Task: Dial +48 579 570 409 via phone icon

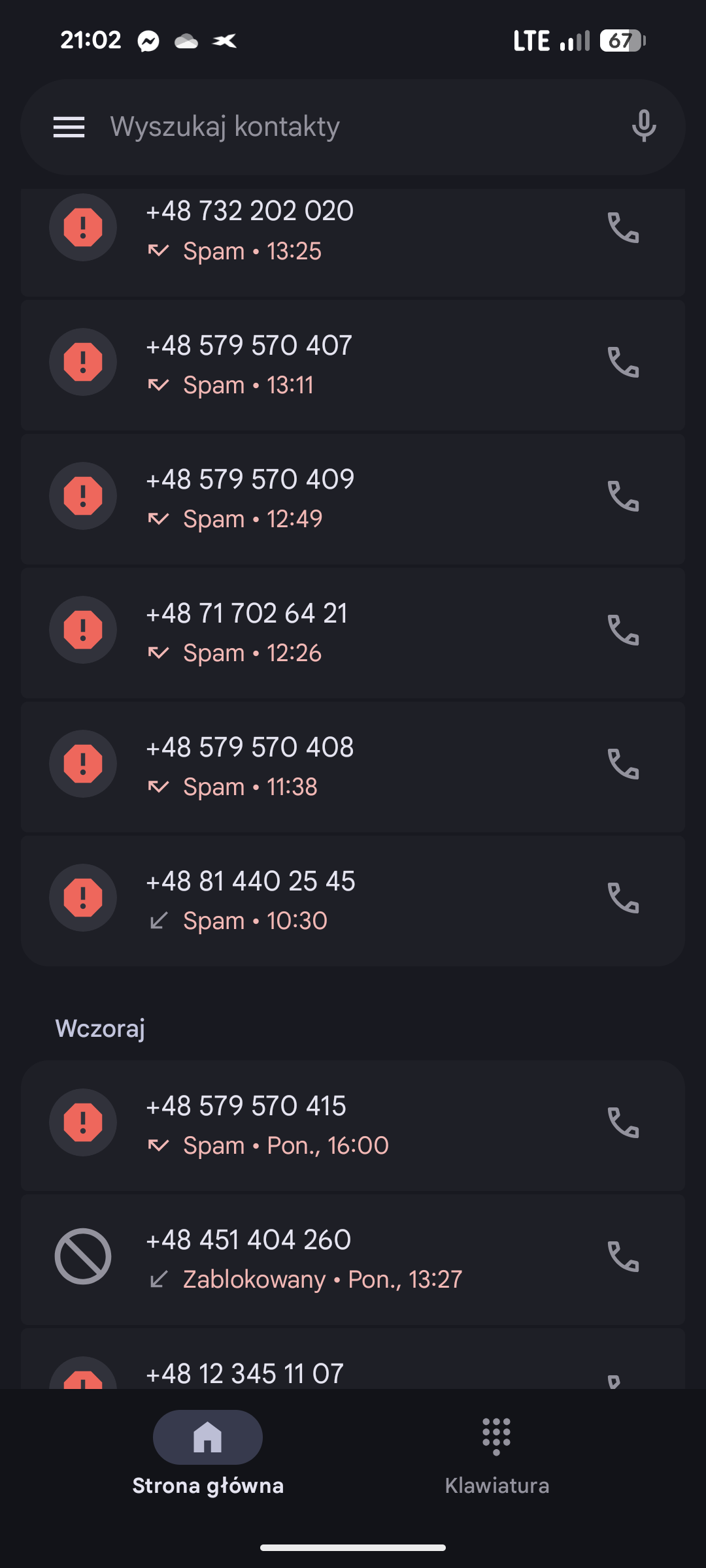Action: point(623,497)
